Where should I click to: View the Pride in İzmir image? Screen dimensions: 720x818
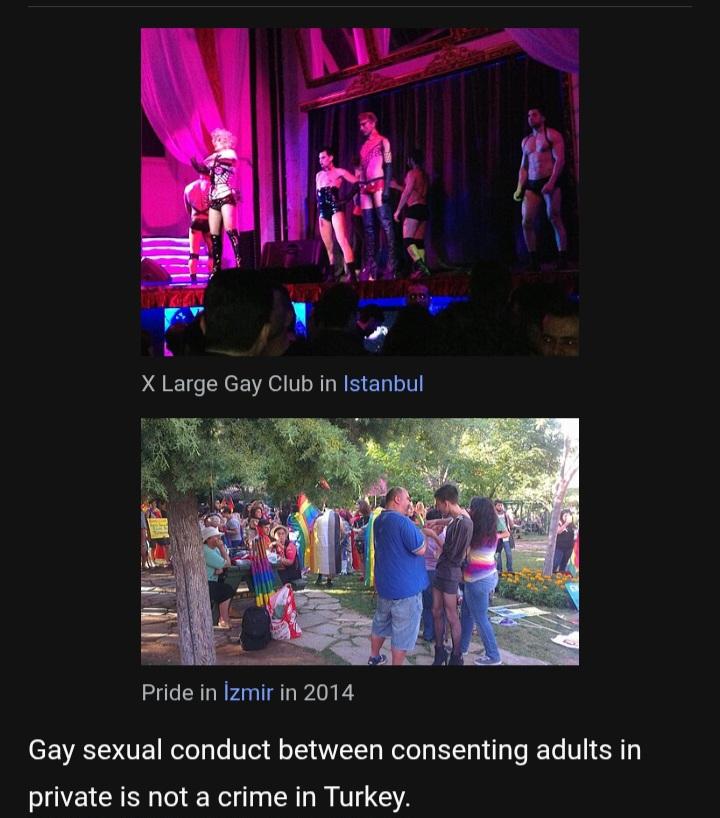(359, 541)
